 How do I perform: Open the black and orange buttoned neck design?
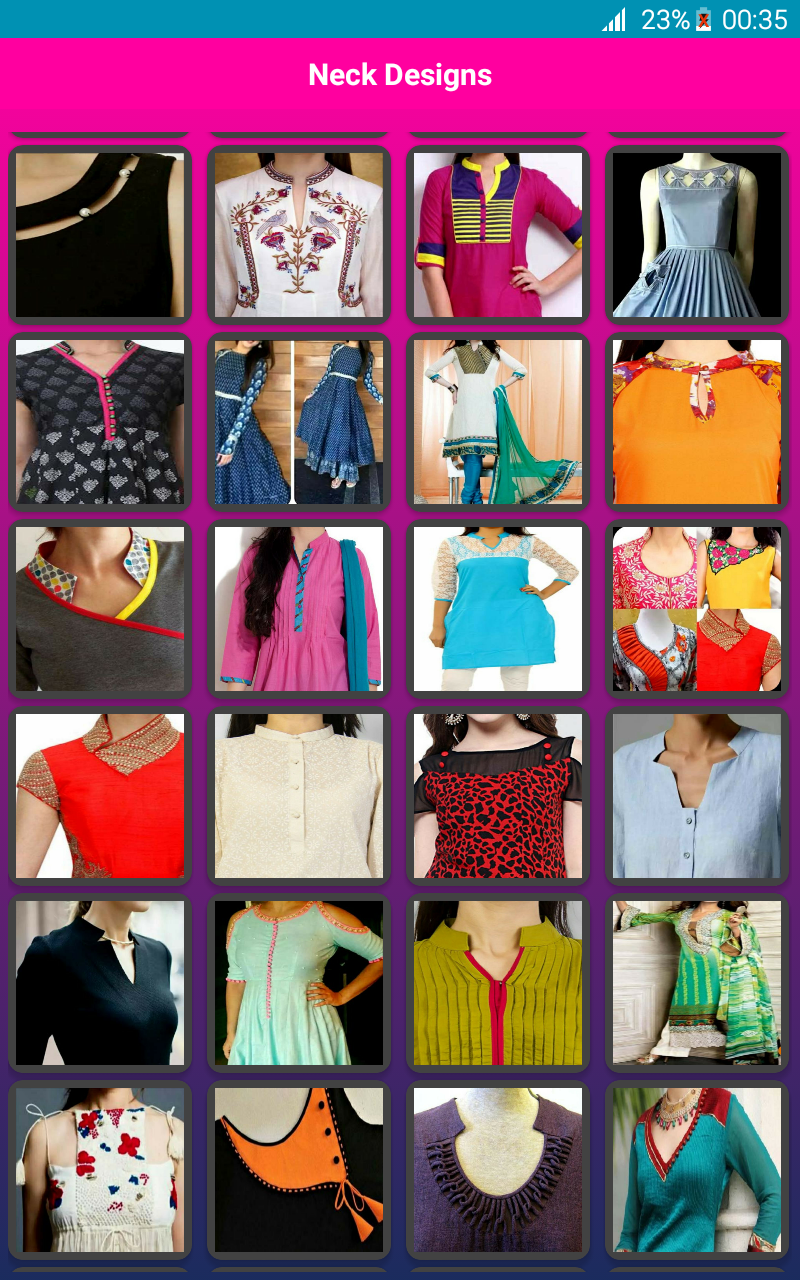pos(299,1169)
